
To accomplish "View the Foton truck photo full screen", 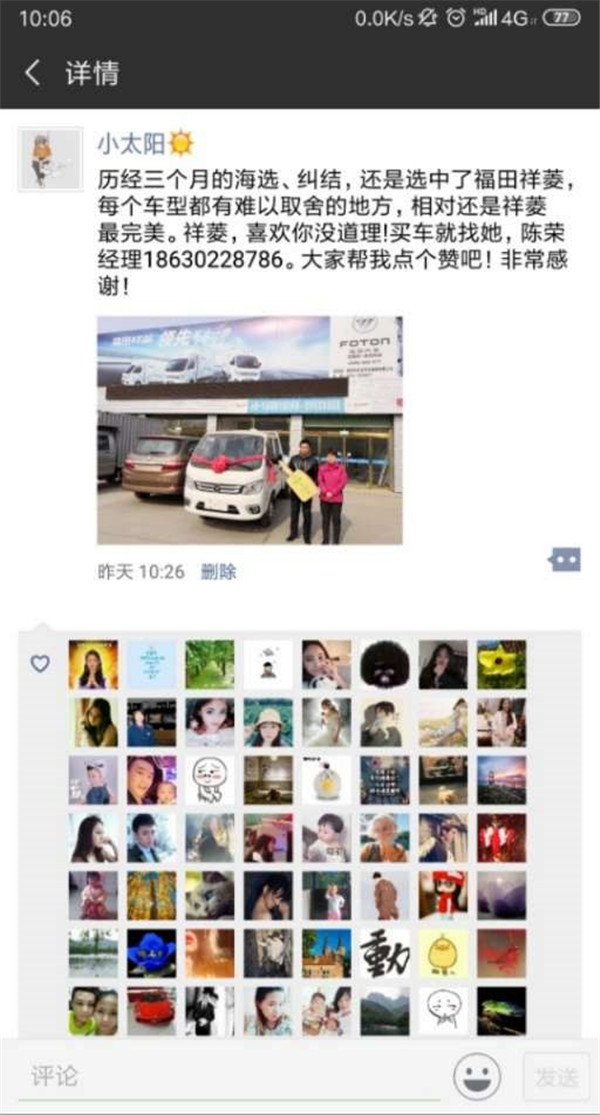I will (250, 430).
